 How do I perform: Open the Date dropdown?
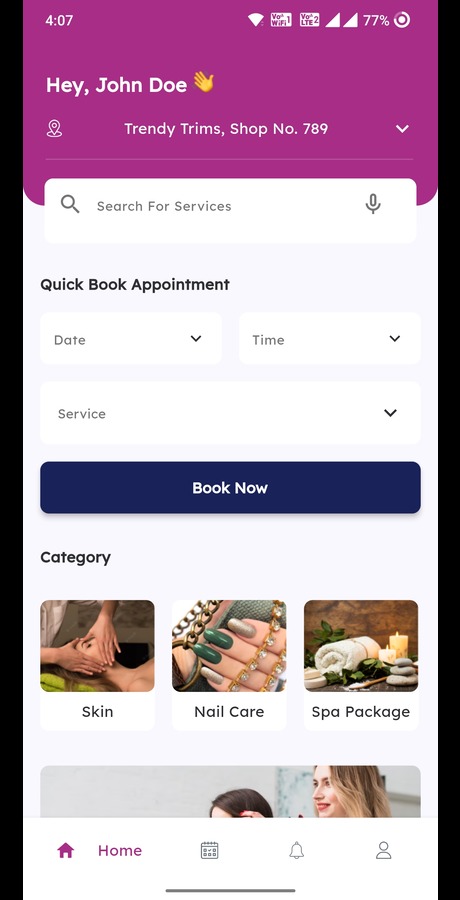(x=131, y=339)
